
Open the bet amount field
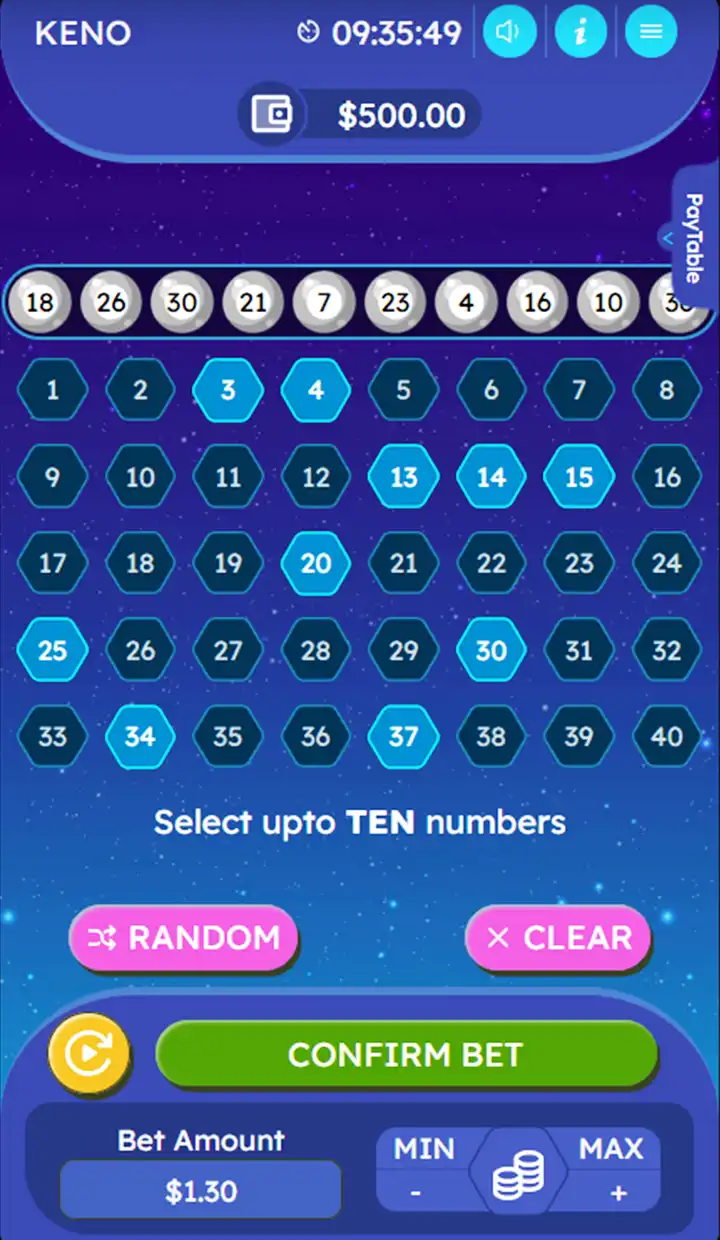click(x=200, y=1191)
